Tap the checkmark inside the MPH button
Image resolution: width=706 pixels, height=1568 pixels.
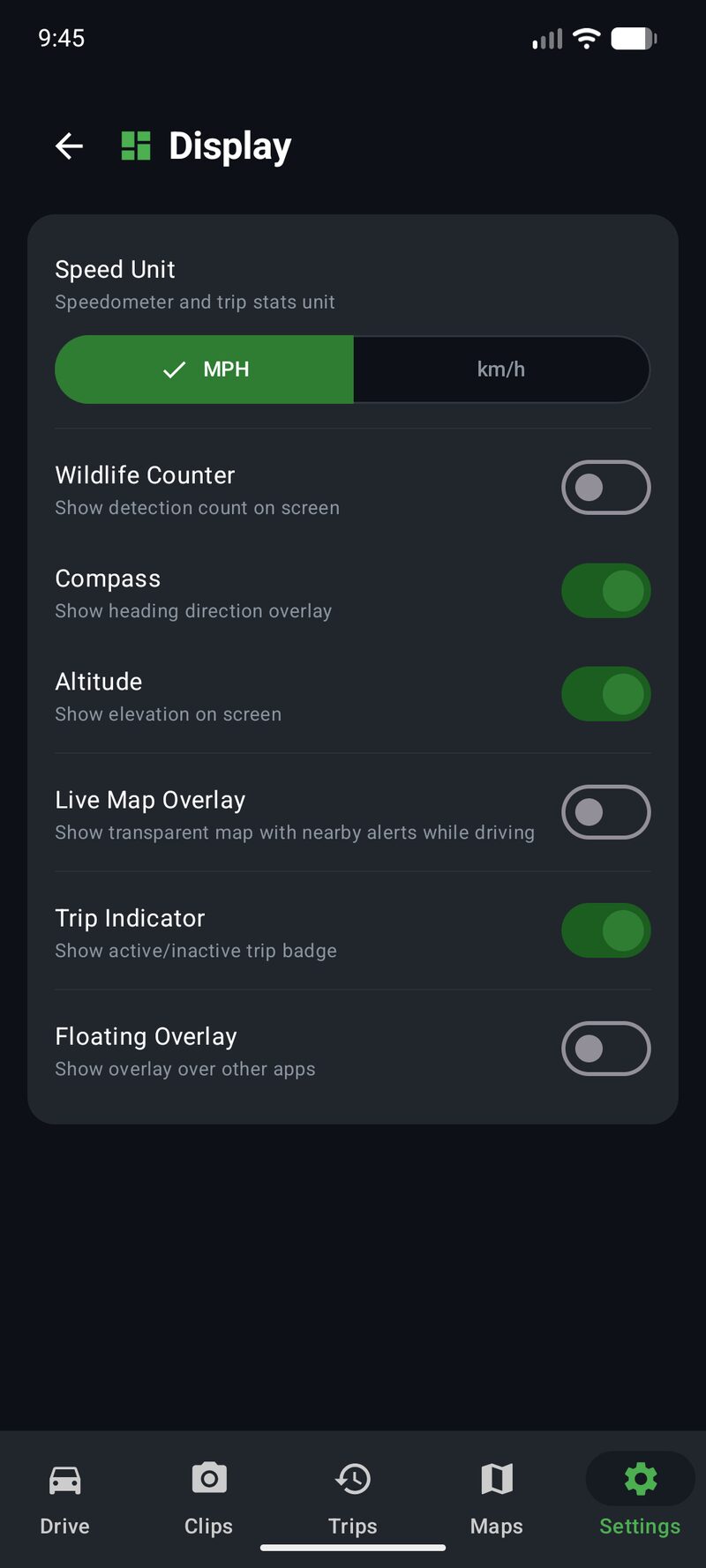(174, 370)
